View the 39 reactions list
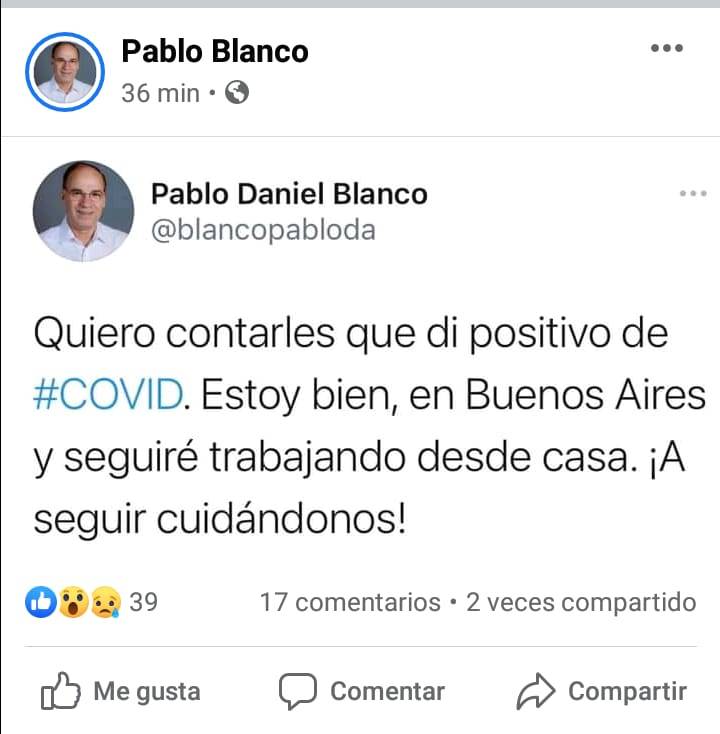Viewport: 720px width, 734px height. point(93,602)
